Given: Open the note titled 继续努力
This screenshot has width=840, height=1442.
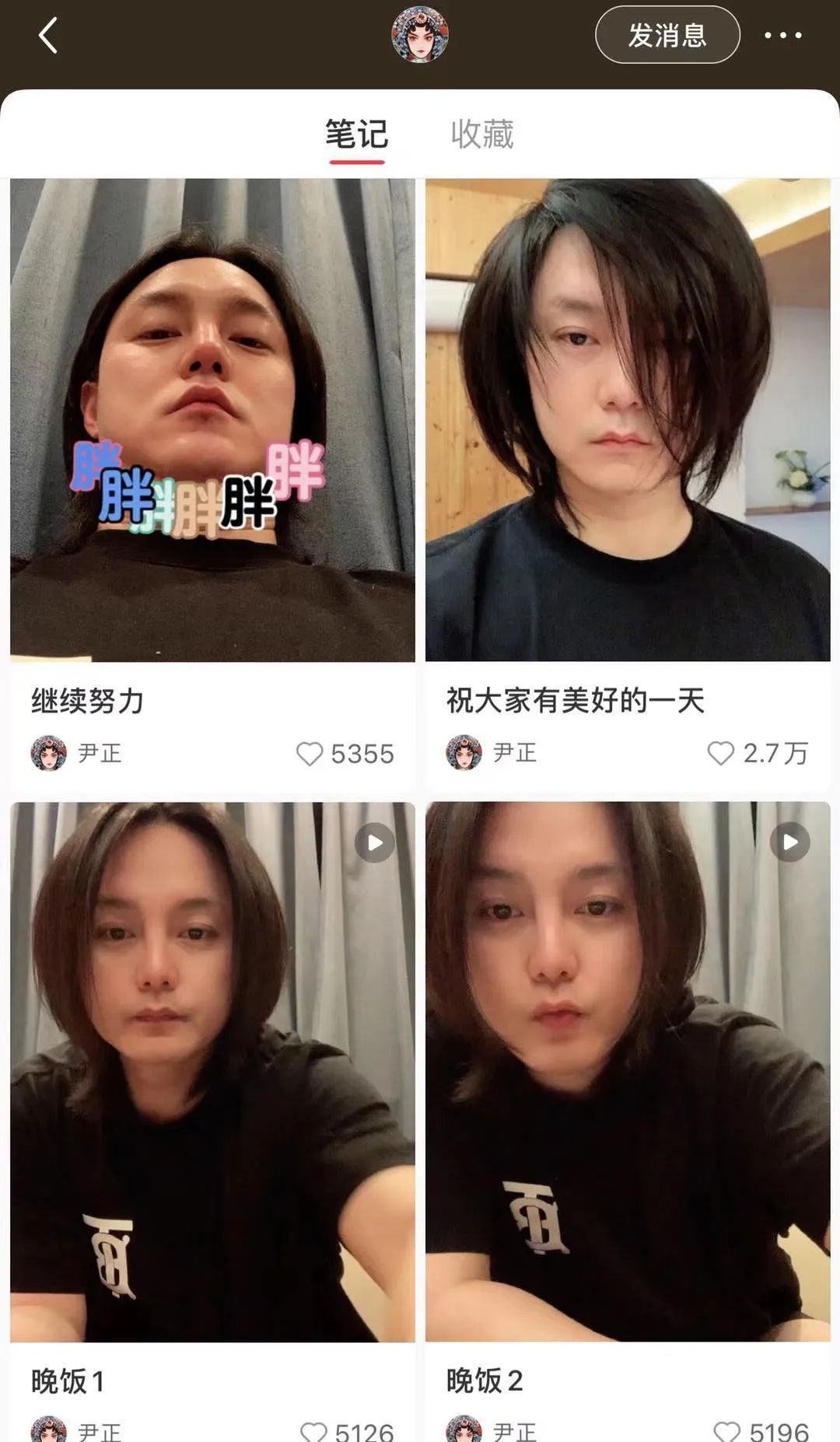Looking at the screenshot, I should [x=212, y=420].
